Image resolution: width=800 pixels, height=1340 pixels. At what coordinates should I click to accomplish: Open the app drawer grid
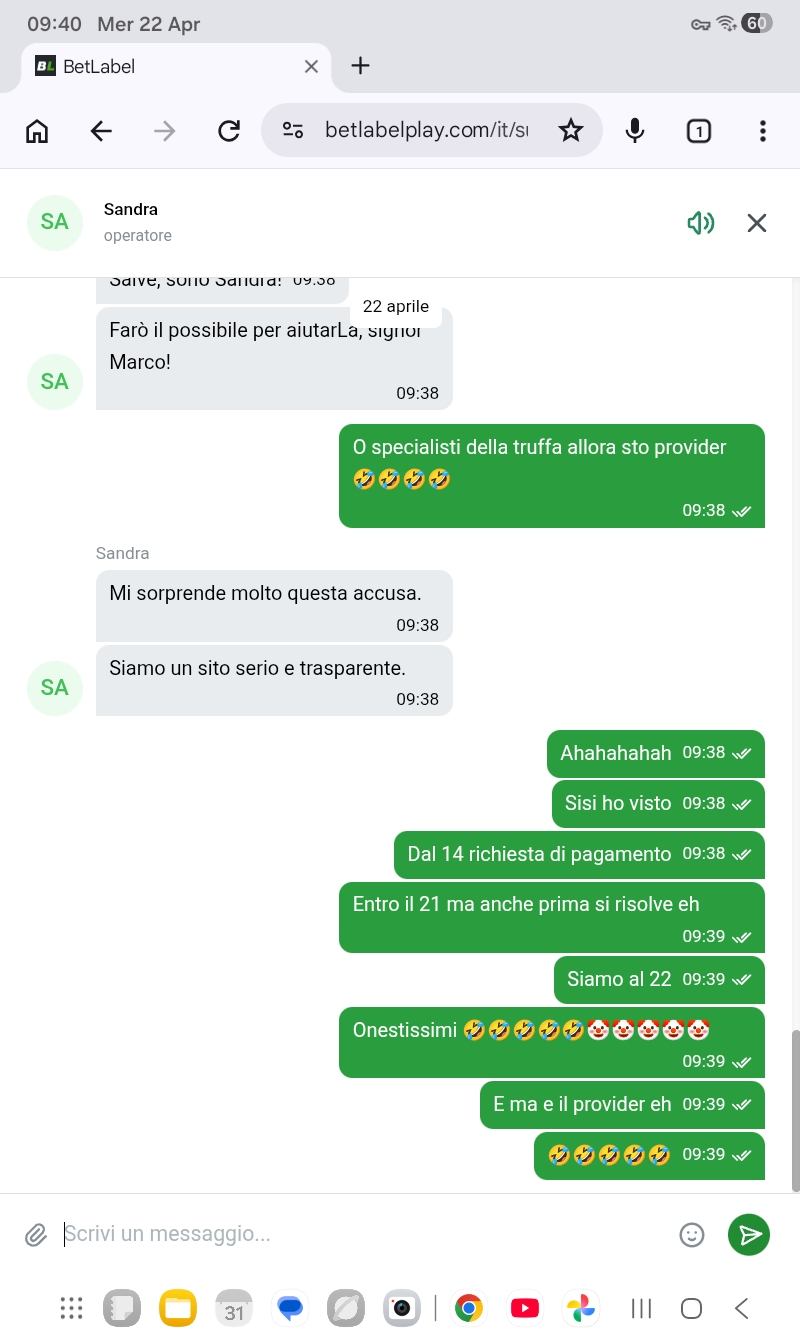pos(71,1308)
